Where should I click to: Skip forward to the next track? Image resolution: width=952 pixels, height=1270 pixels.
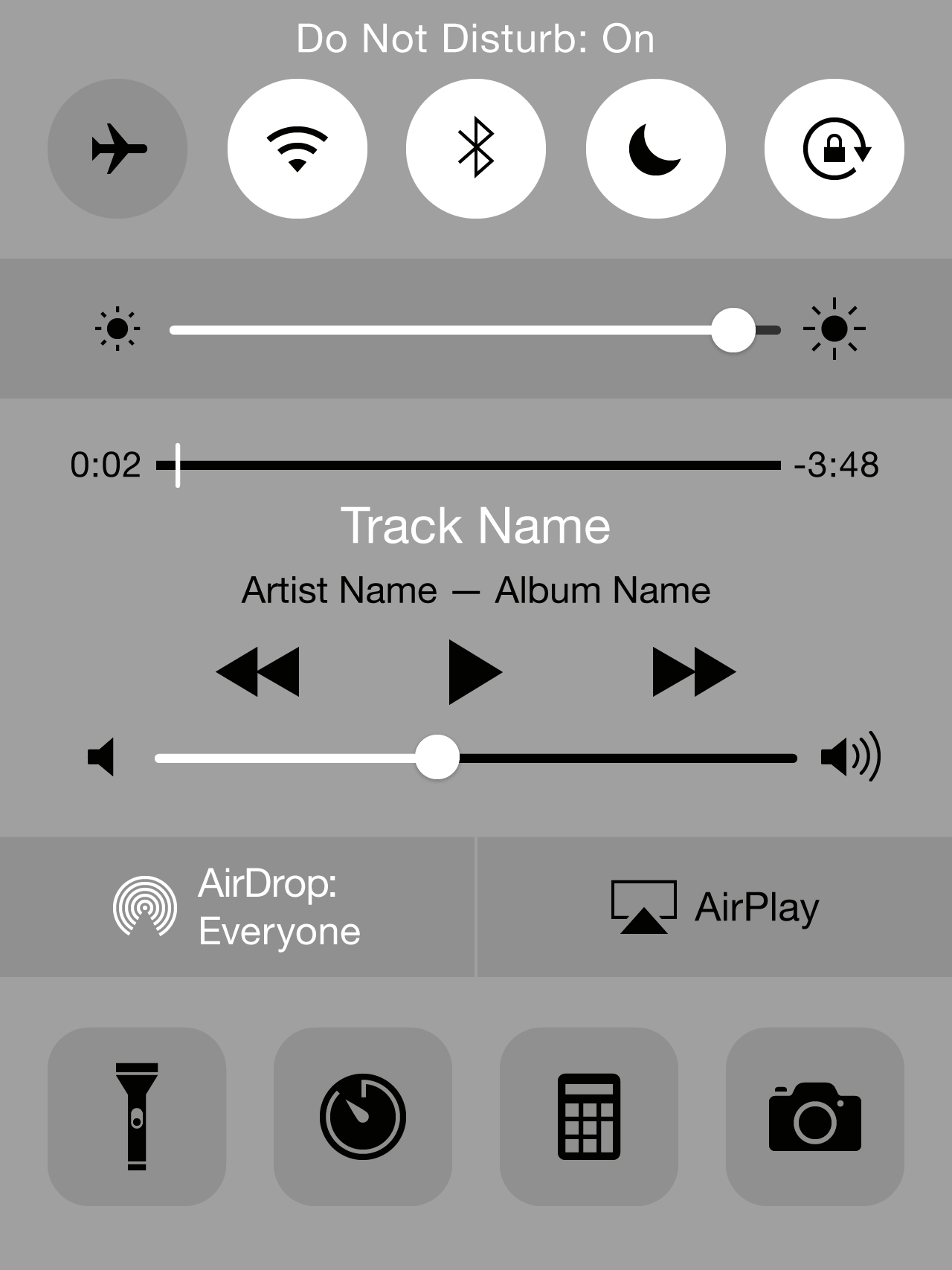(693, 671)
